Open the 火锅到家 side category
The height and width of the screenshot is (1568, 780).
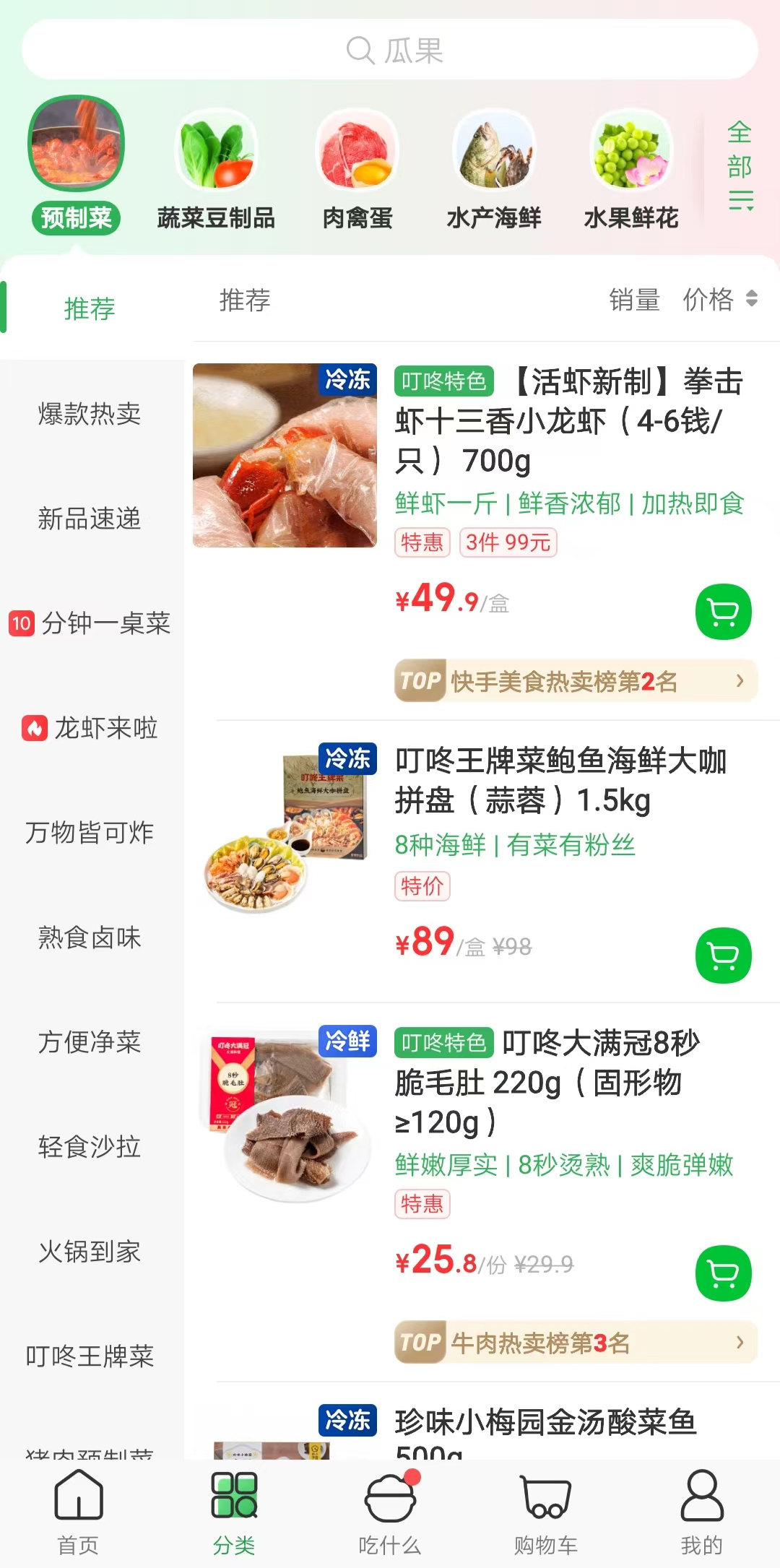point(90,1252)
